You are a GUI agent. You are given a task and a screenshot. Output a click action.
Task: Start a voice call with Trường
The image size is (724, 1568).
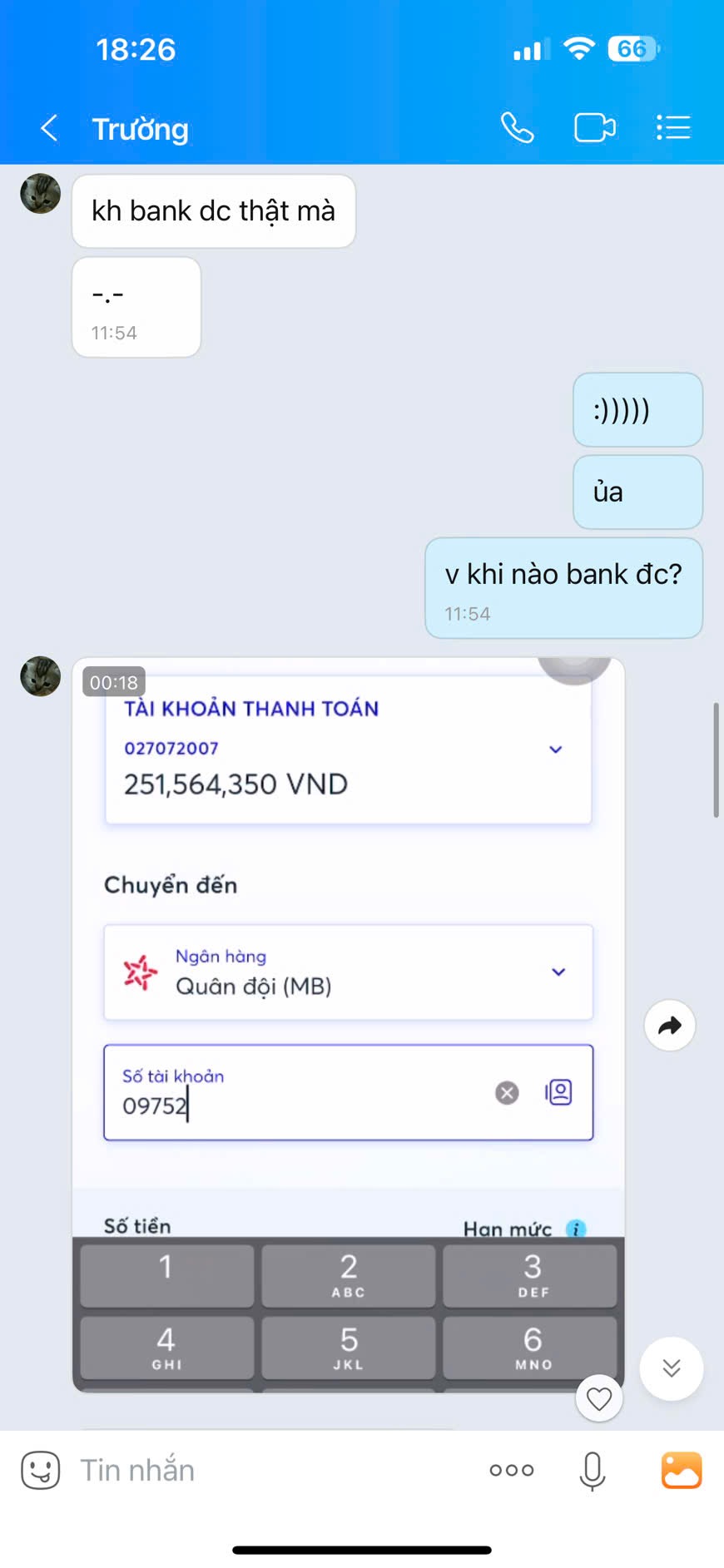(x=517, y=128)
